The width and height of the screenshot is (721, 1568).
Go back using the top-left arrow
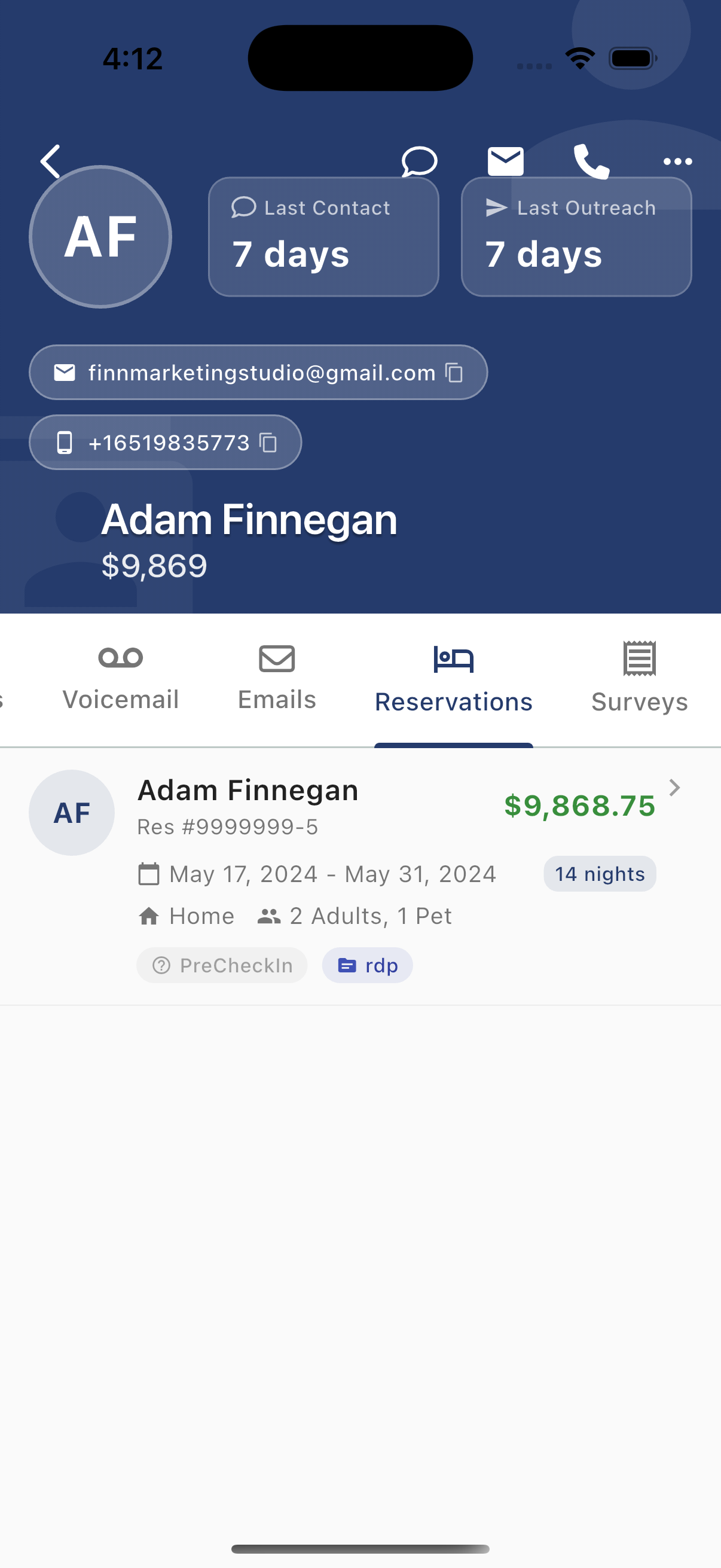point(50,161)
